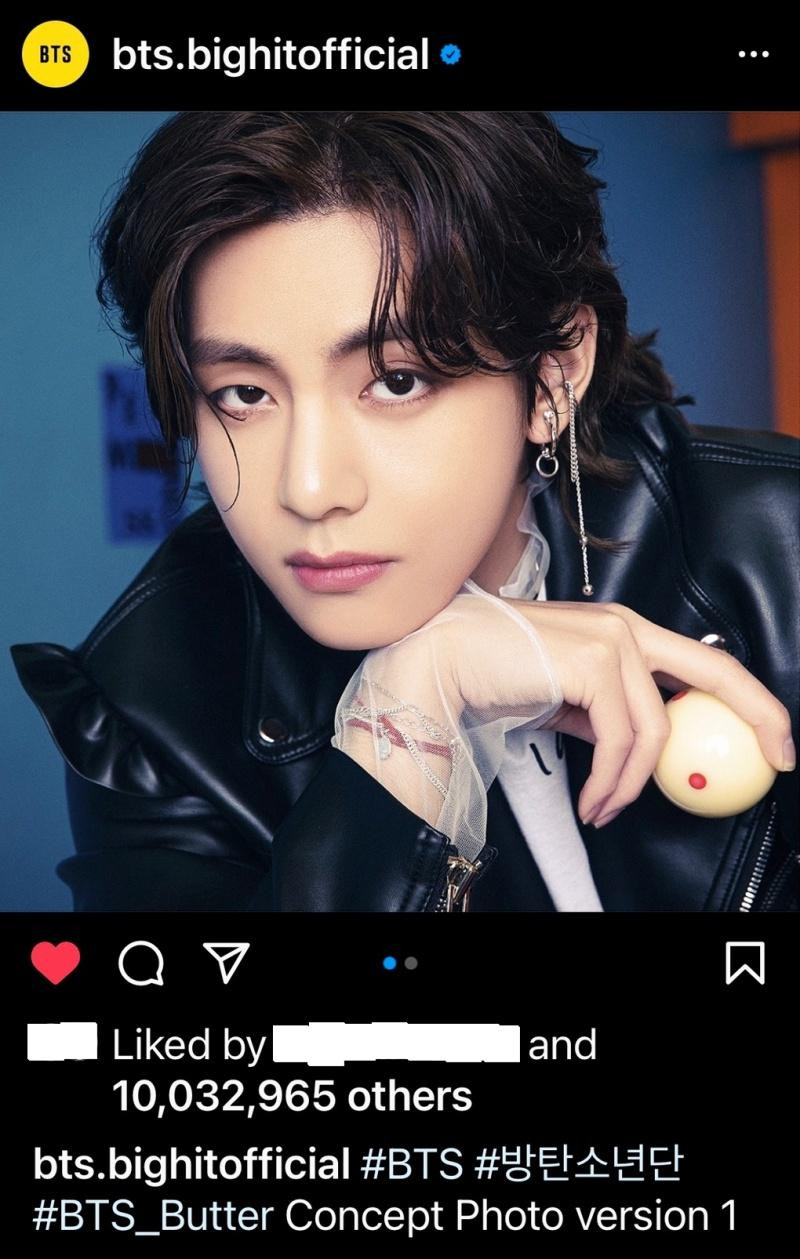
Task: Unlike the post with the red heart
Action: 56,964
